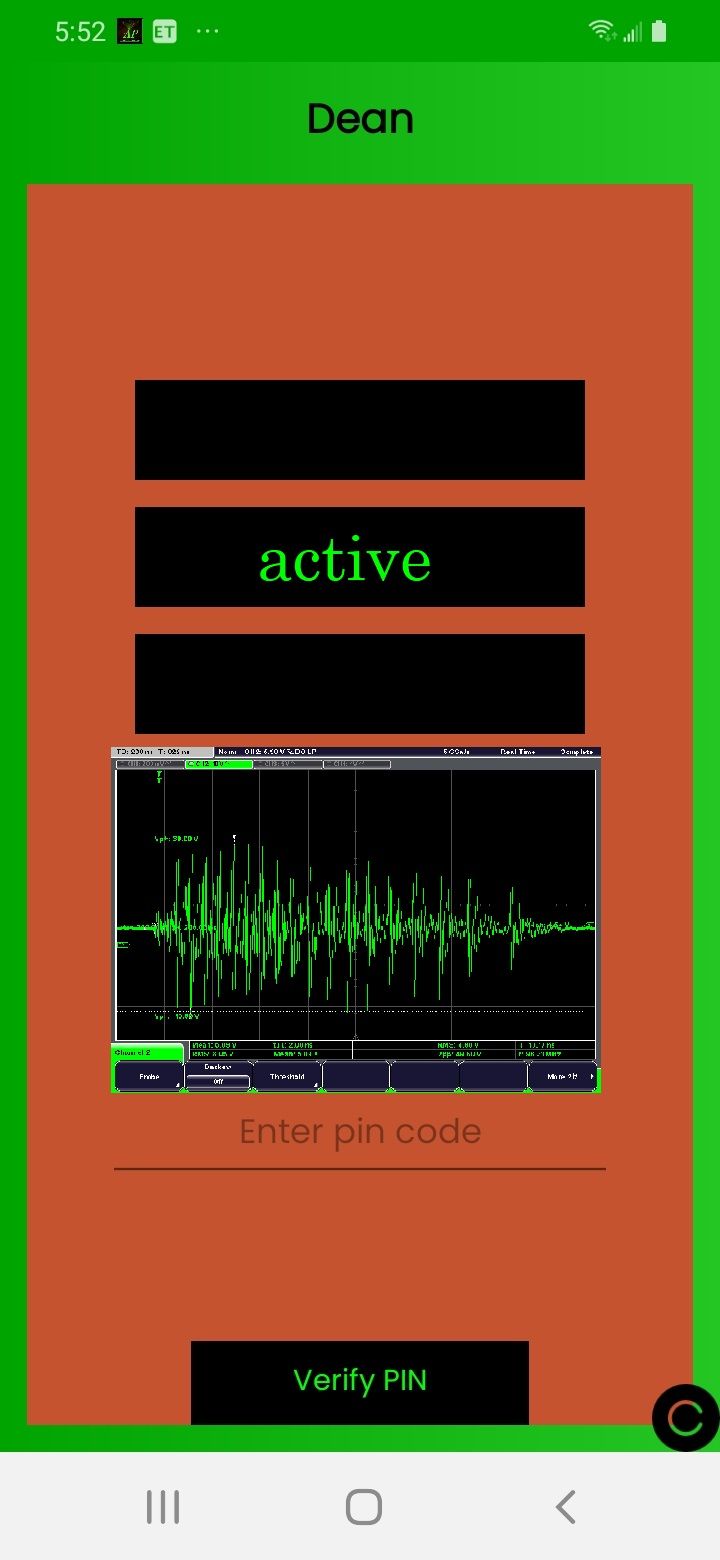Open the recent apps overview

click(x=163, y=1507)
